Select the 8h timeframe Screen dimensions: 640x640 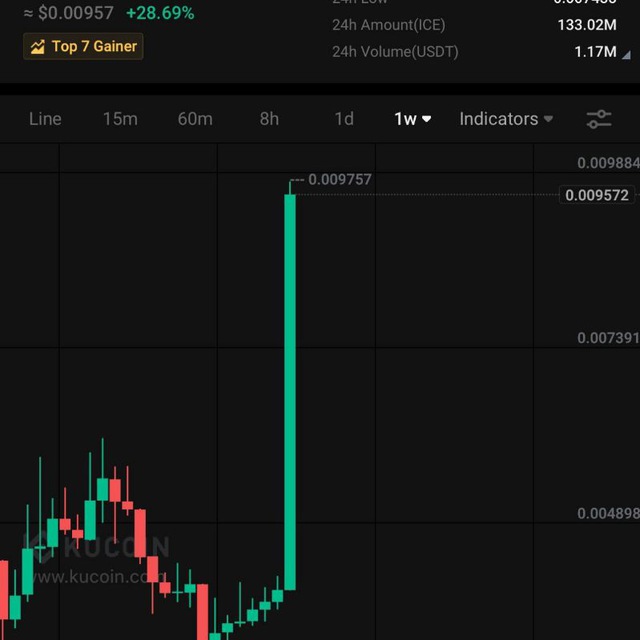[x=269, y=119]
